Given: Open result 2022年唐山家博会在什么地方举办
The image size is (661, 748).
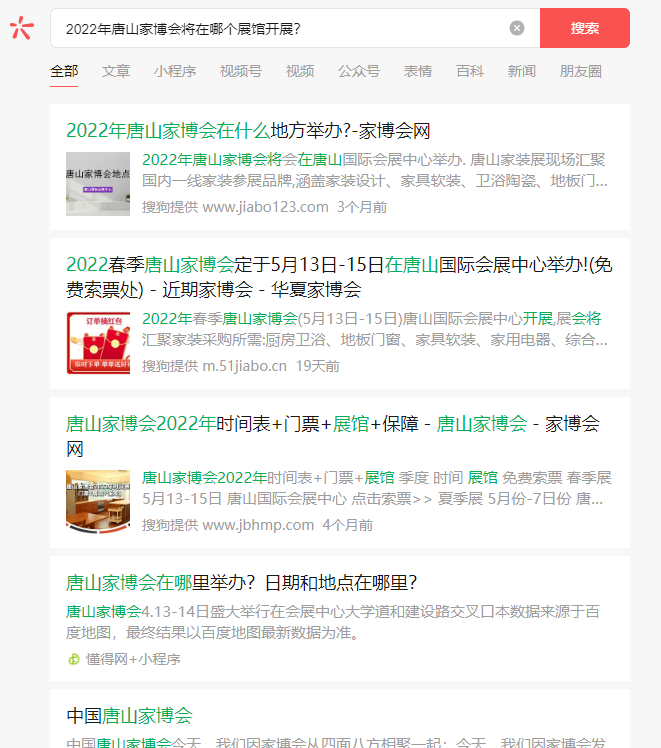Looking at the screenshot, I should [248, 131].
